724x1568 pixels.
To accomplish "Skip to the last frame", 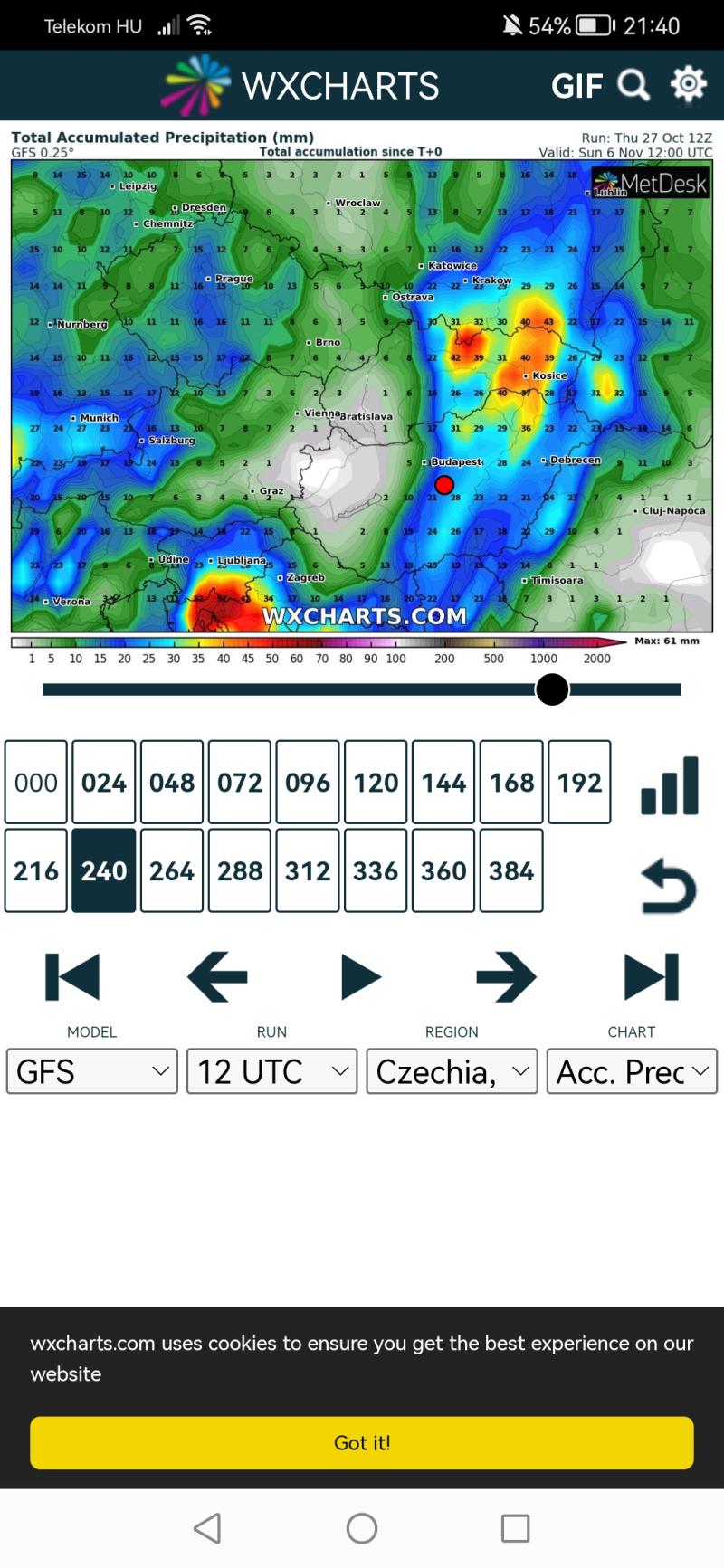I will coord(652,977).
